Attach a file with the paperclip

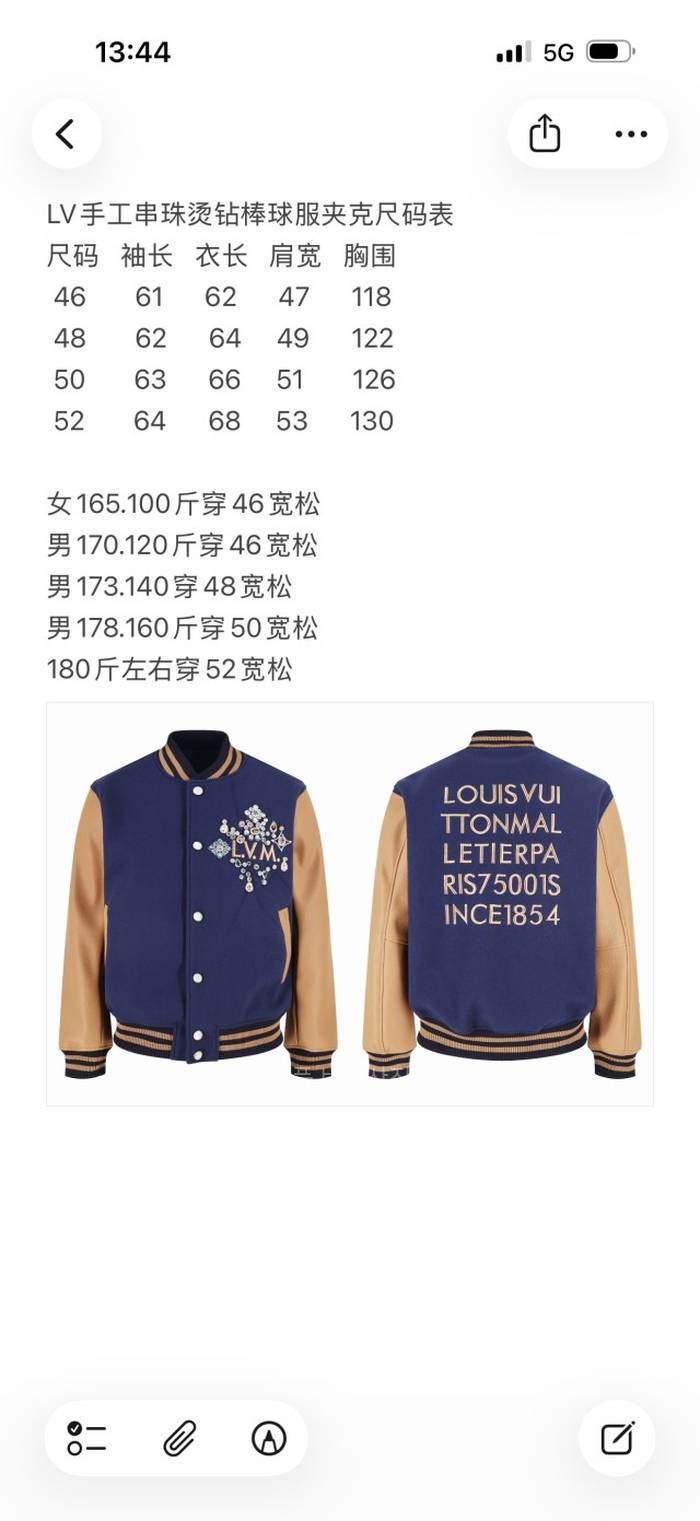click(x=178, y=1438)
